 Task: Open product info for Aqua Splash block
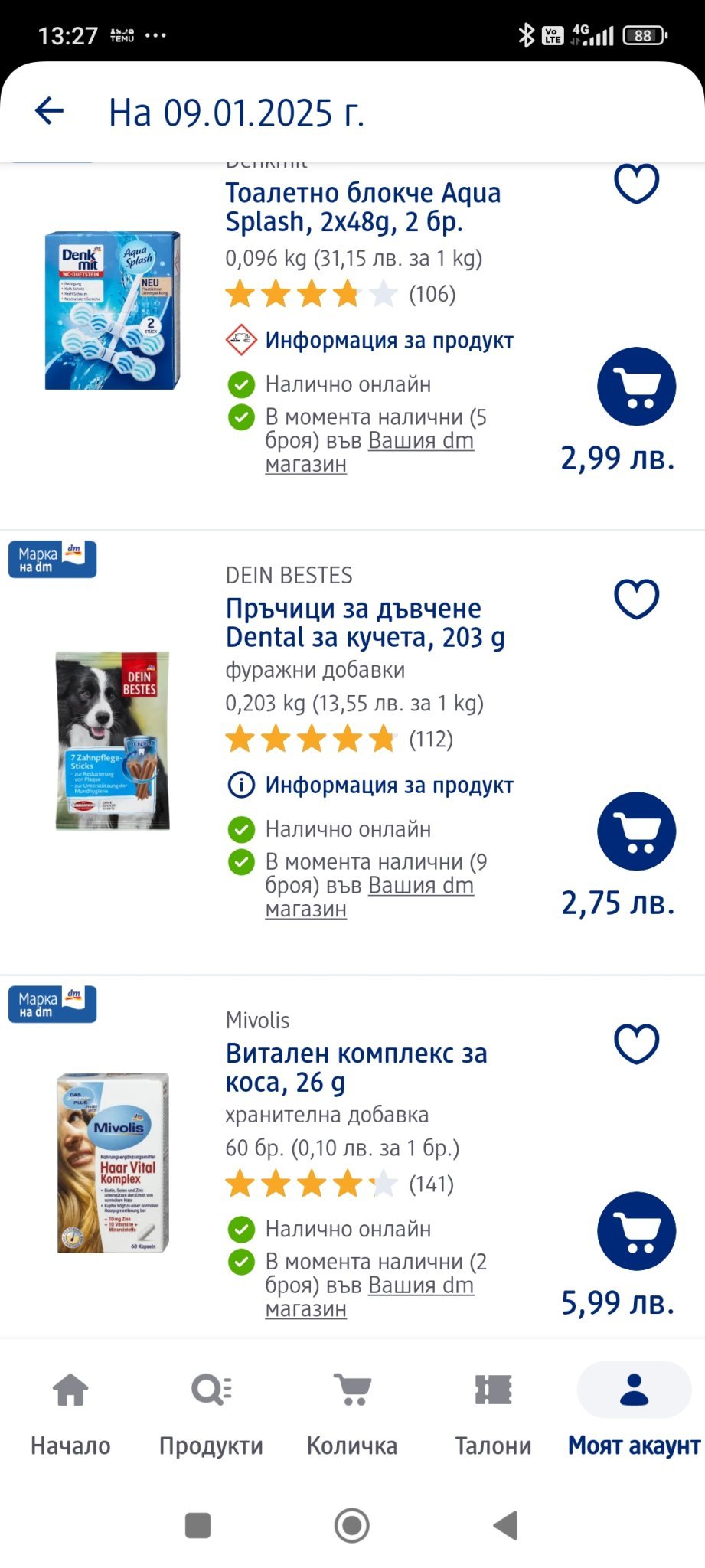(388, 341)
